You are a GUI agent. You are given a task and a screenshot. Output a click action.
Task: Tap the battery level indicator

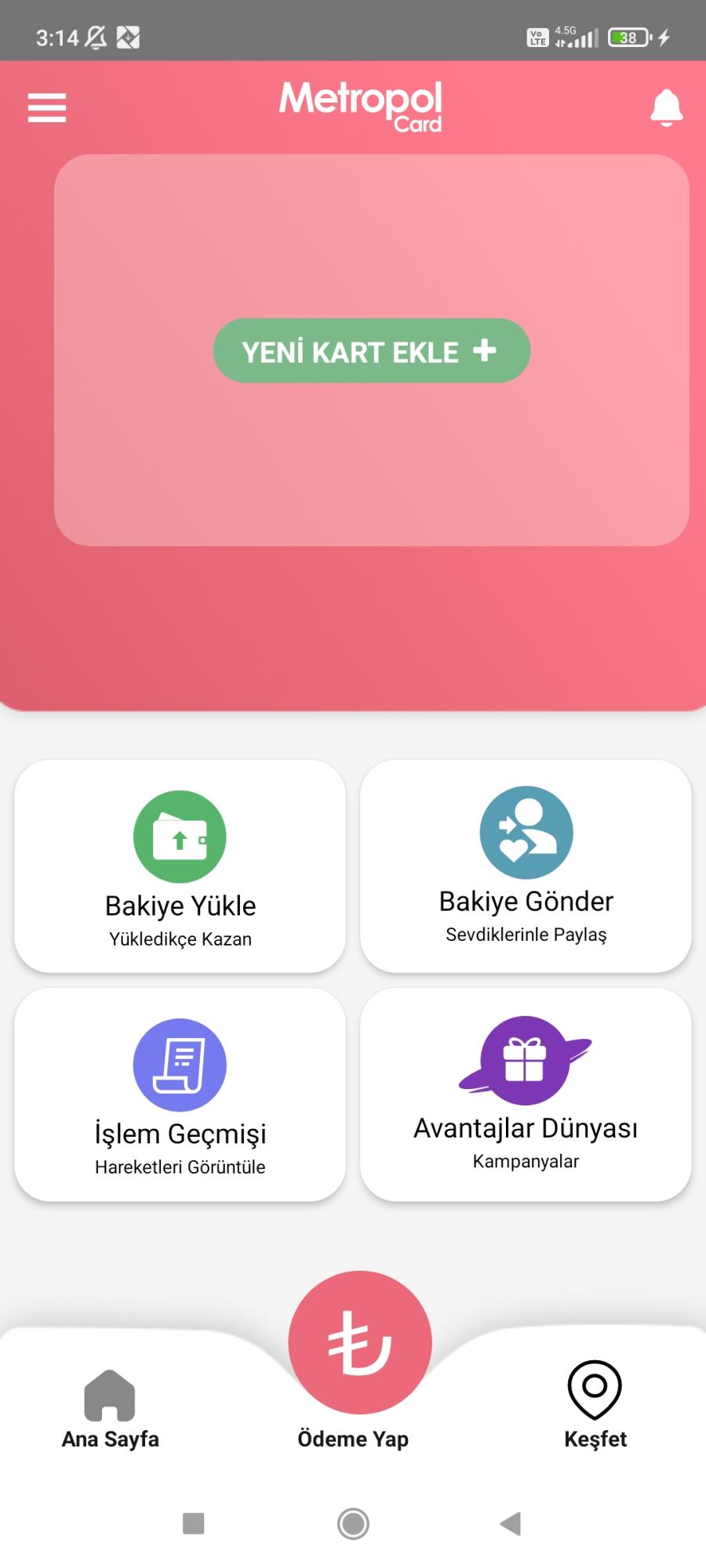[628, 37]
